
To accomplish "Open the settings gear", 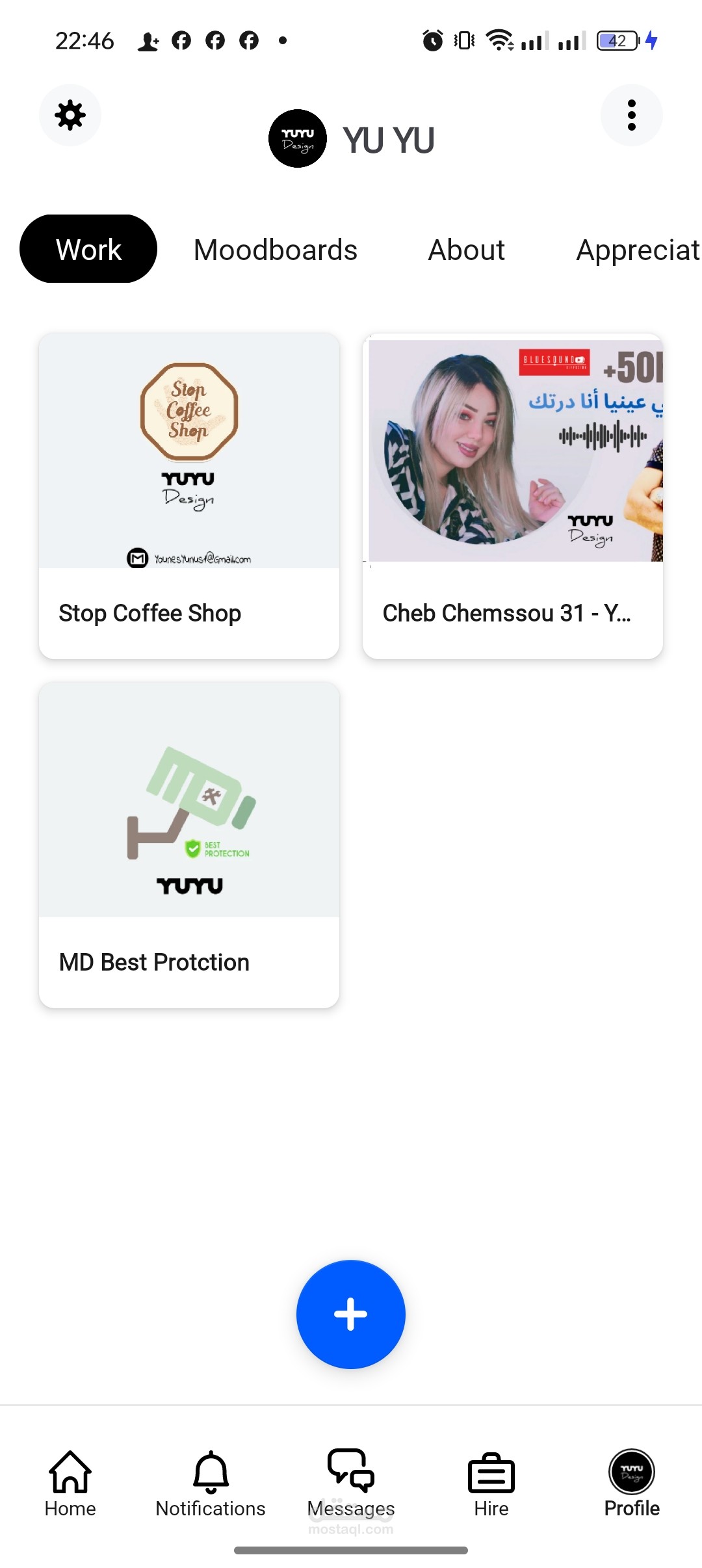I will point(70,115).
